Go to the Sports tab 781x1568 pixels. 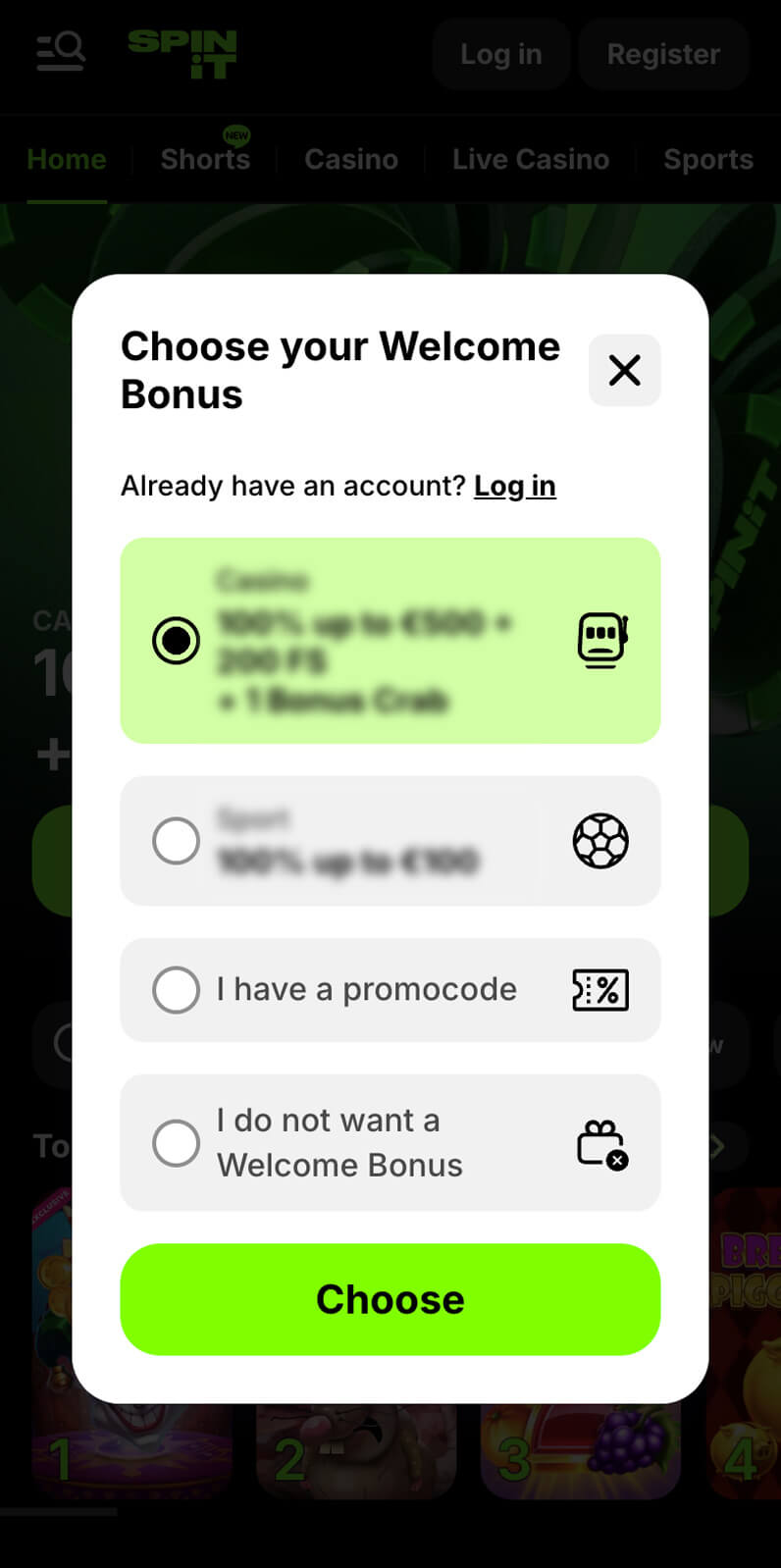pyautogui.click(x=708, y=159)
